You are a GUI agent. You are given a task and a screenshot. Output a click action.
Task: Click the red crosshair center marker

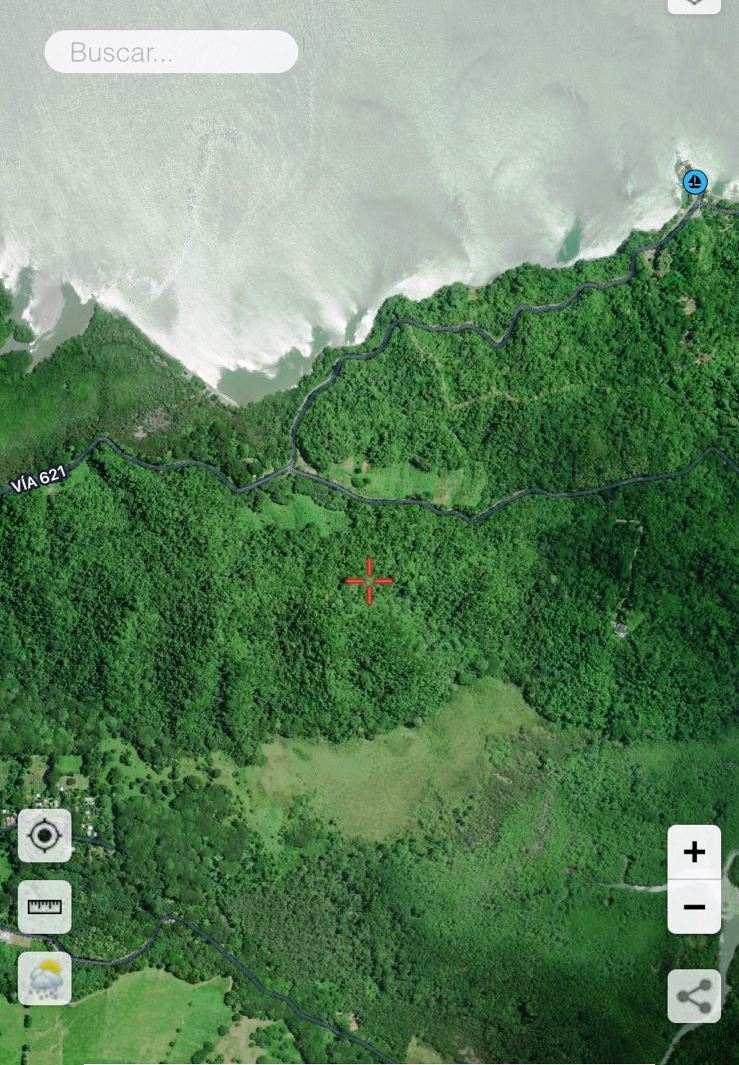click(369, 580)
